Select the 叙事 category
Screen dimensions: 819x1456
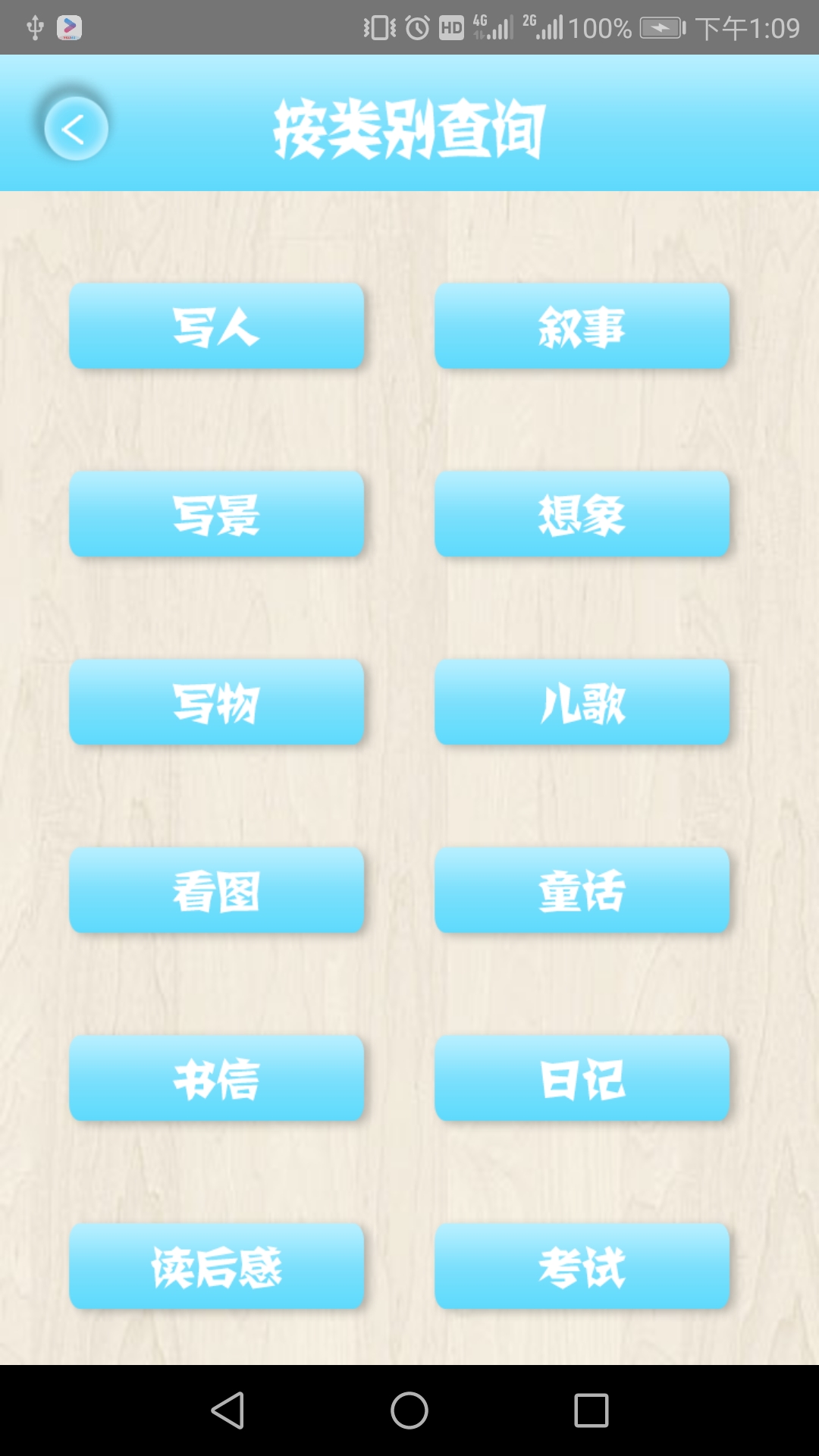(x=582, y=326)
